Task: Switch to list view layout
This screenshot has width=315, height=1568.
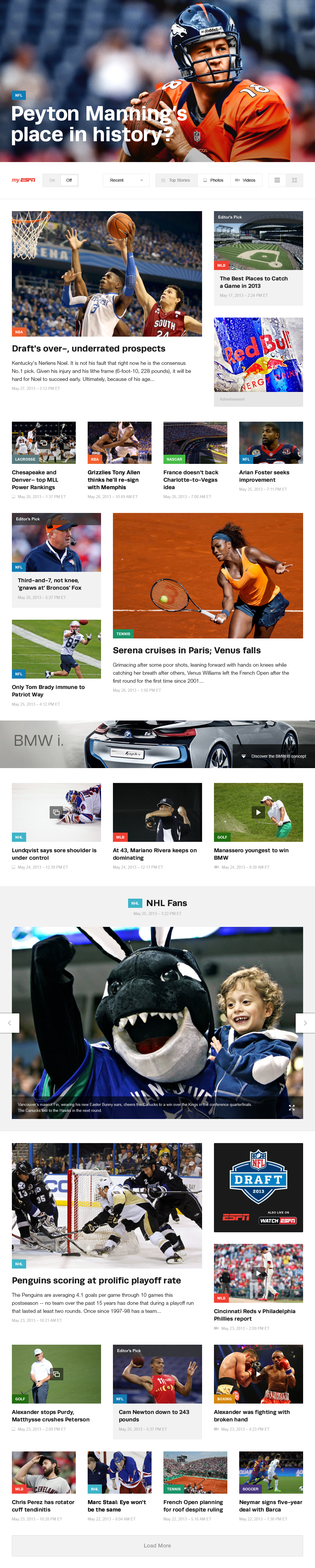Action: click(277, 180)
